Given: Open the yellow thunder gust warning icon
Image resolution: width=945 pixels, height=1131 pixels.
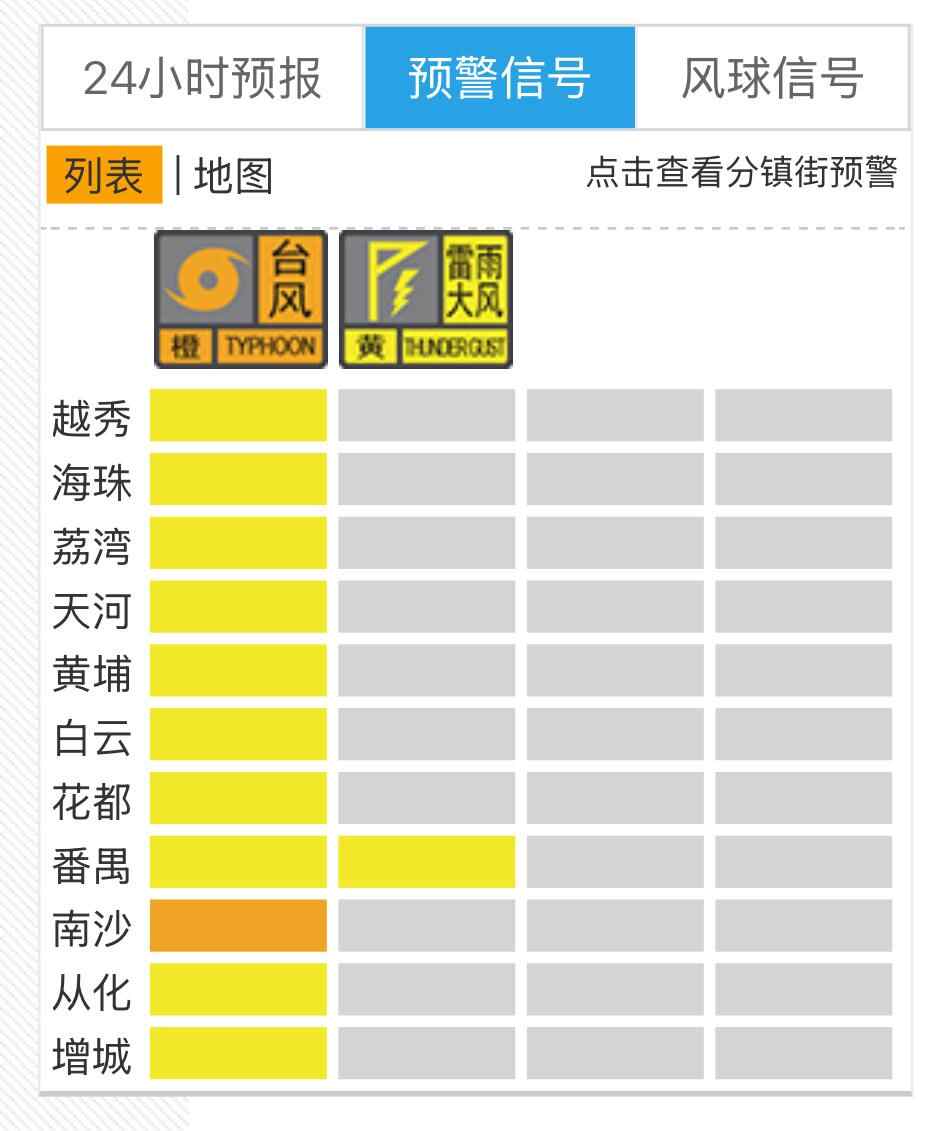Looking at the screenshot, I should point(426,299).
